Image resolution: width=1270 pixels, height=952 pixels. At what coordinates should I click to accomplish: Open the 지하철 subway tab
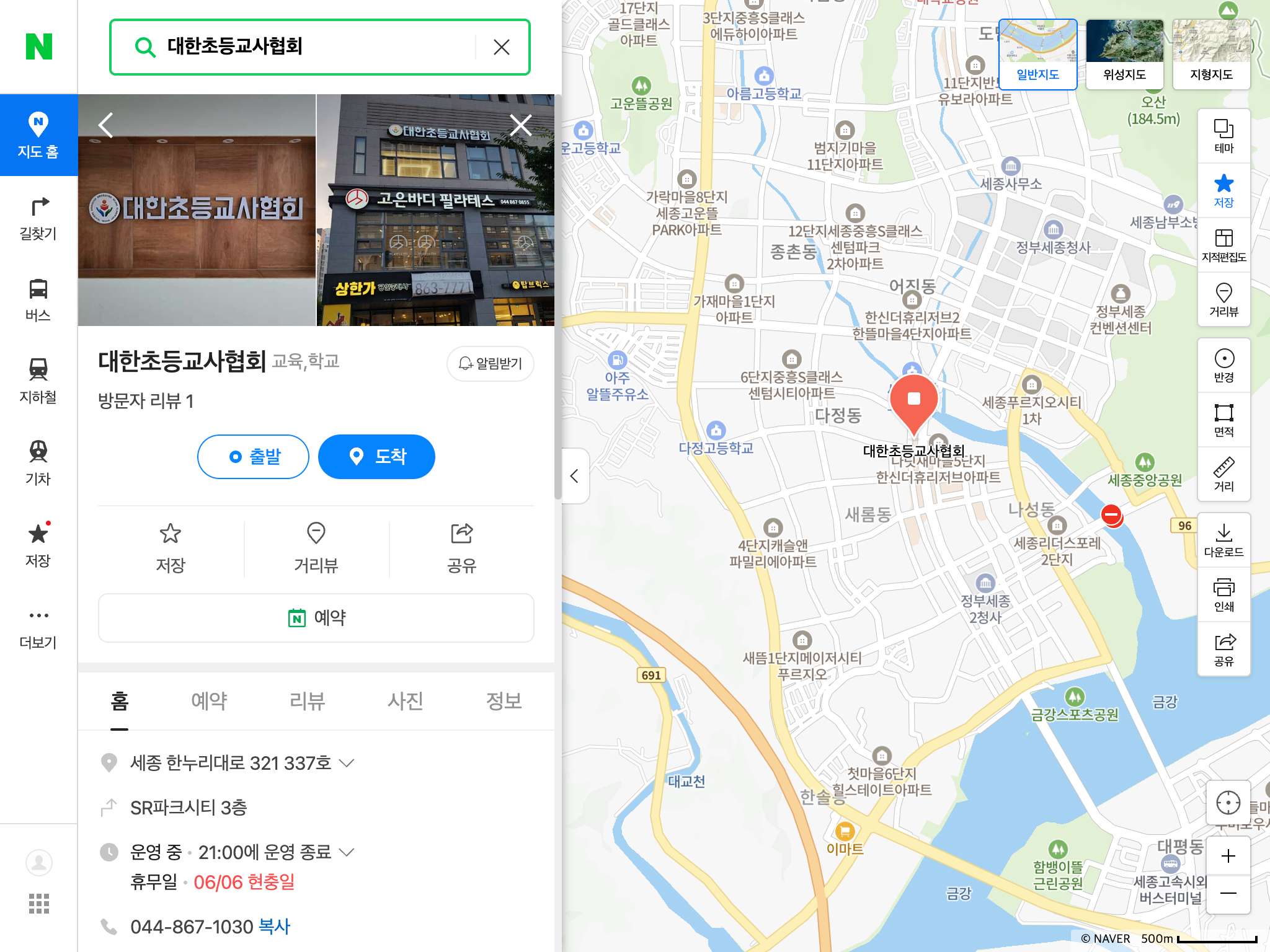(38, 382)
